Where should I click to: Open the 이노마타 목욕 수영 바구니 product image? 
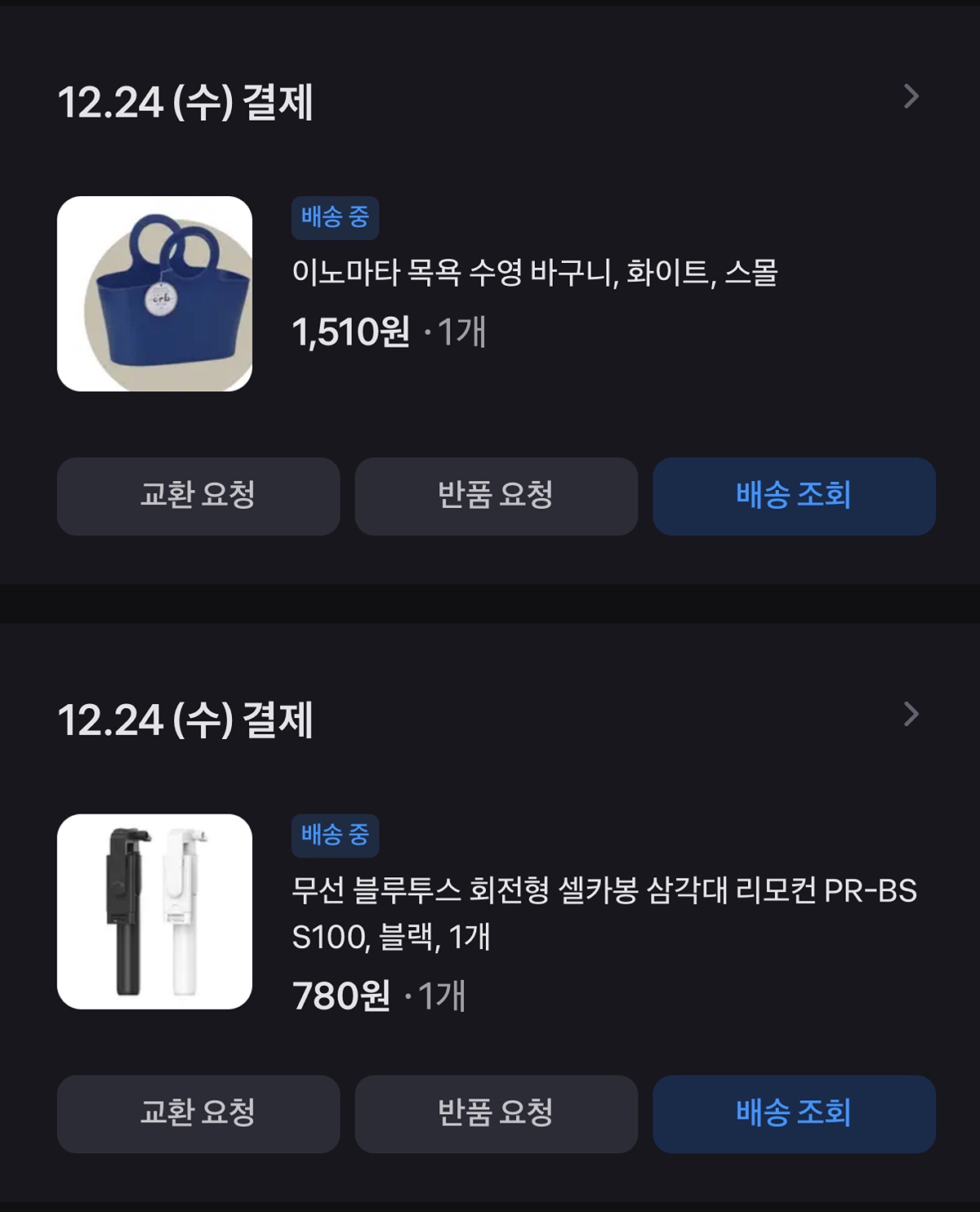click(x=154, y=294)
